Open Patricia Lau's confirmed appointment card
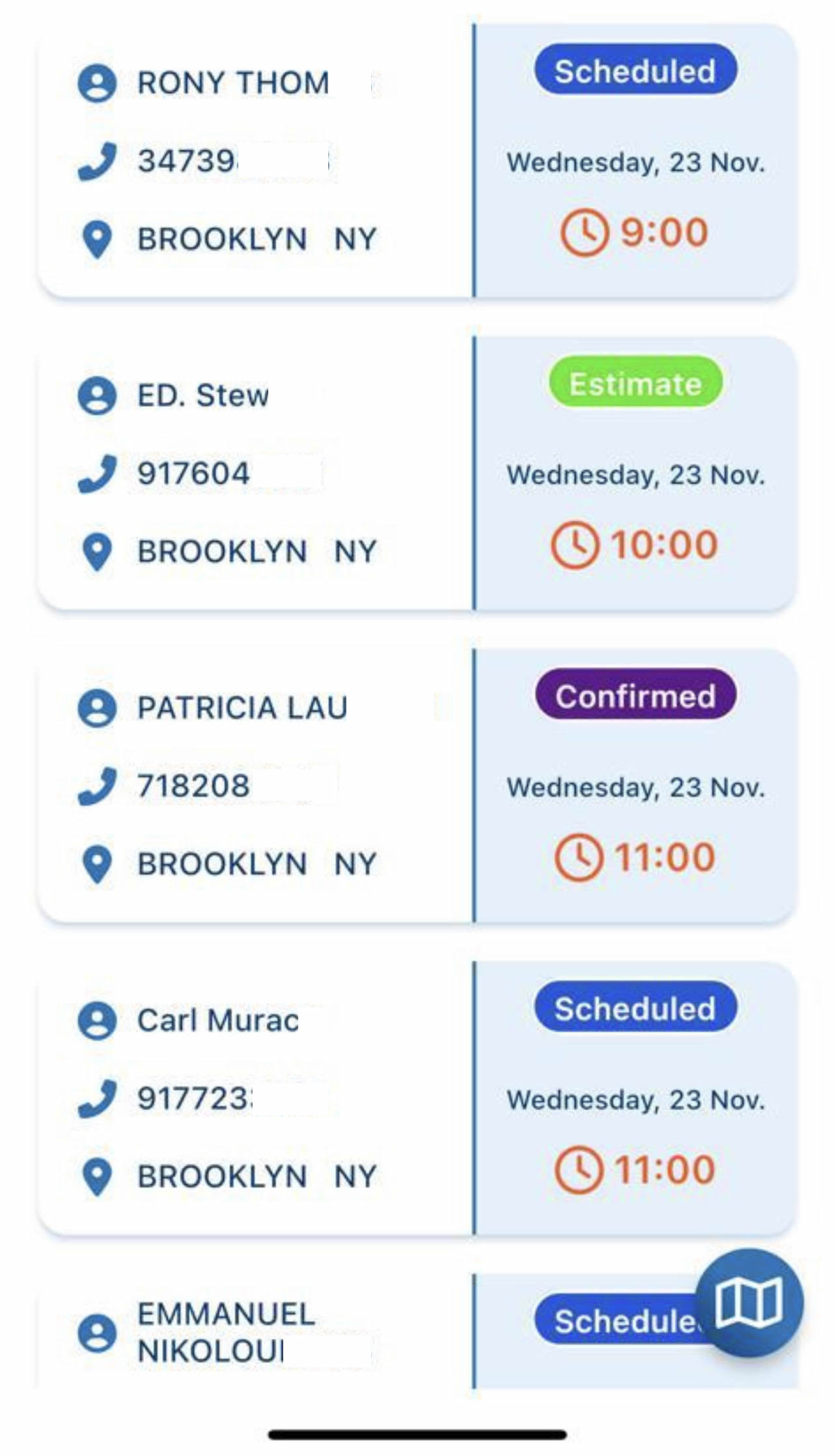The image size is (836, 1456). pos(417,786)
